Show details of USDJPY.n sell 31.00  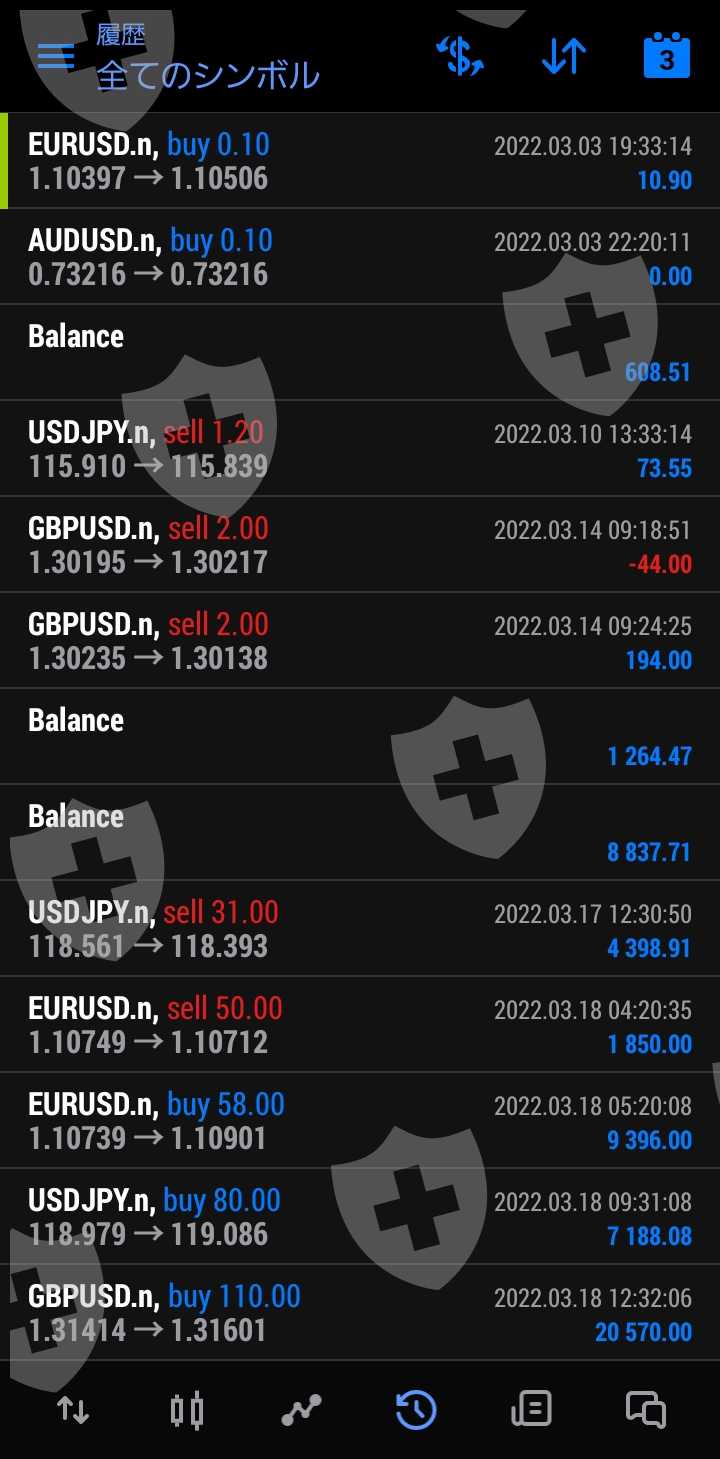click(360, 929)
